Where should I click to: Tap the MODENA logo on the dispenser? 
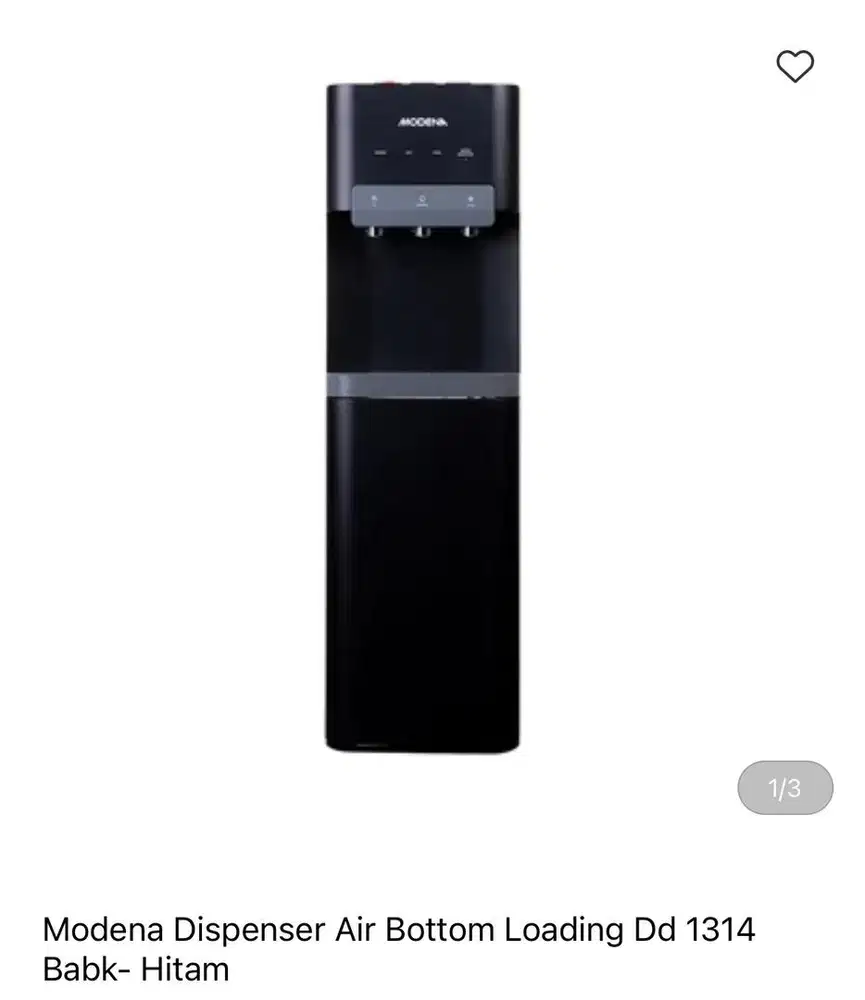[424, 122]
